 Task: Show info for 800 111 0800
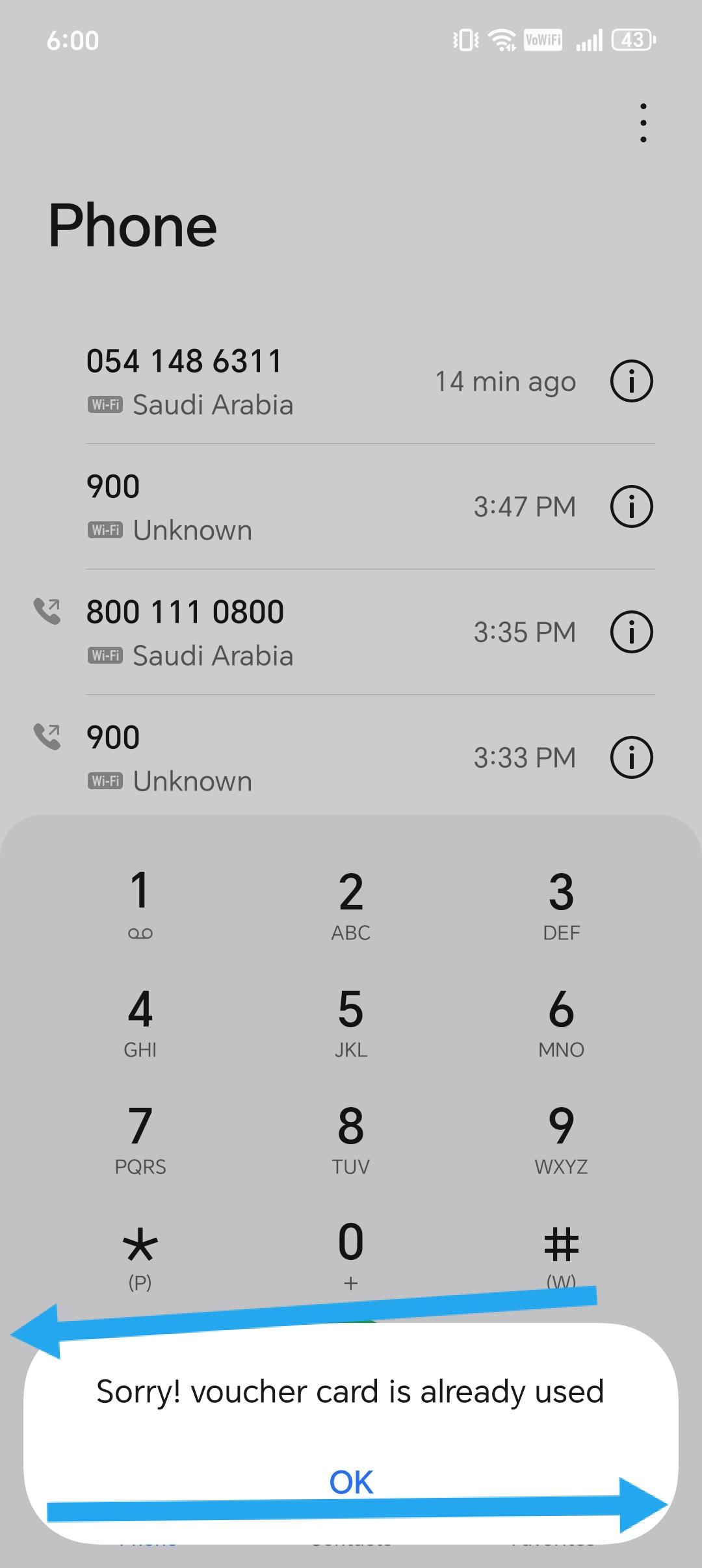coord(631,632)
